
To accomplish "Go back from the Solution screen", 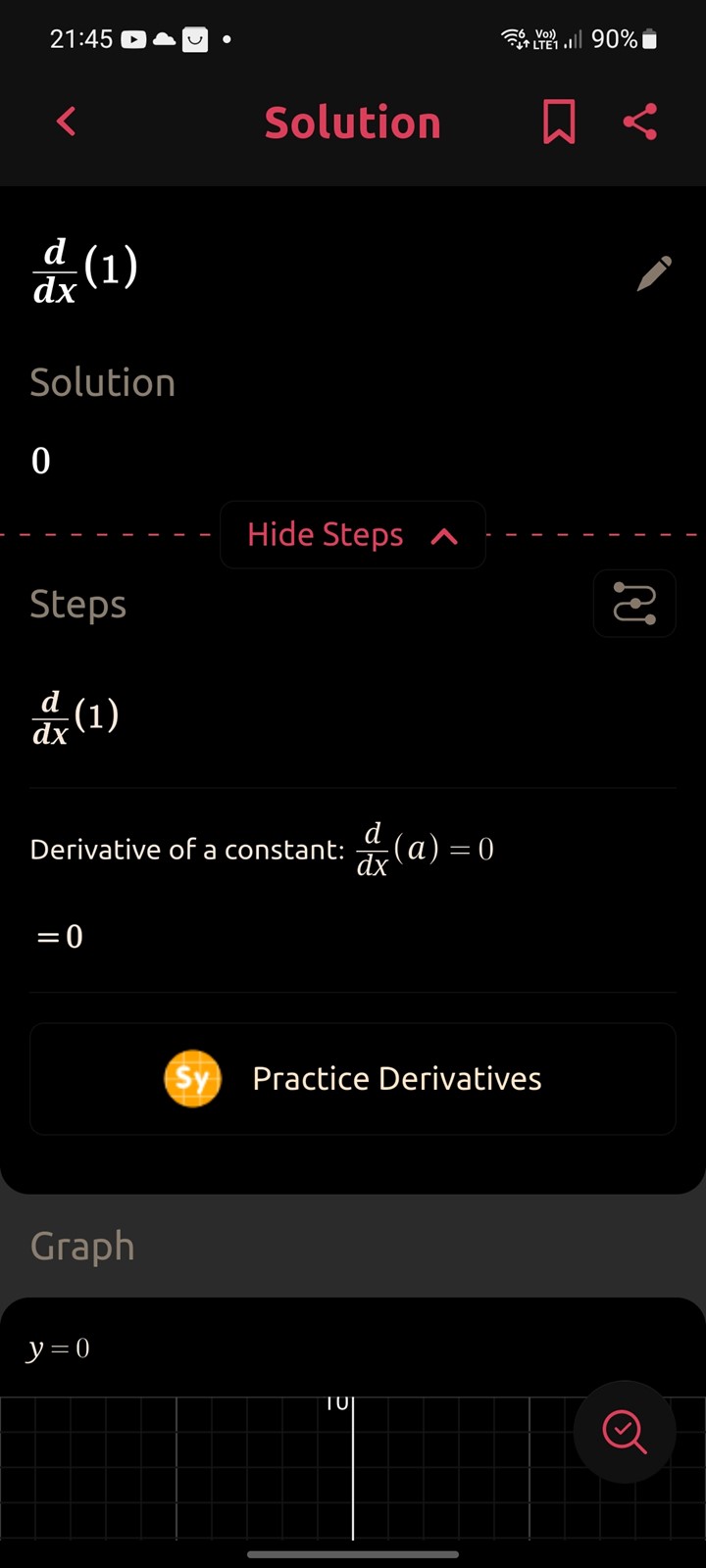I will 67,122.
